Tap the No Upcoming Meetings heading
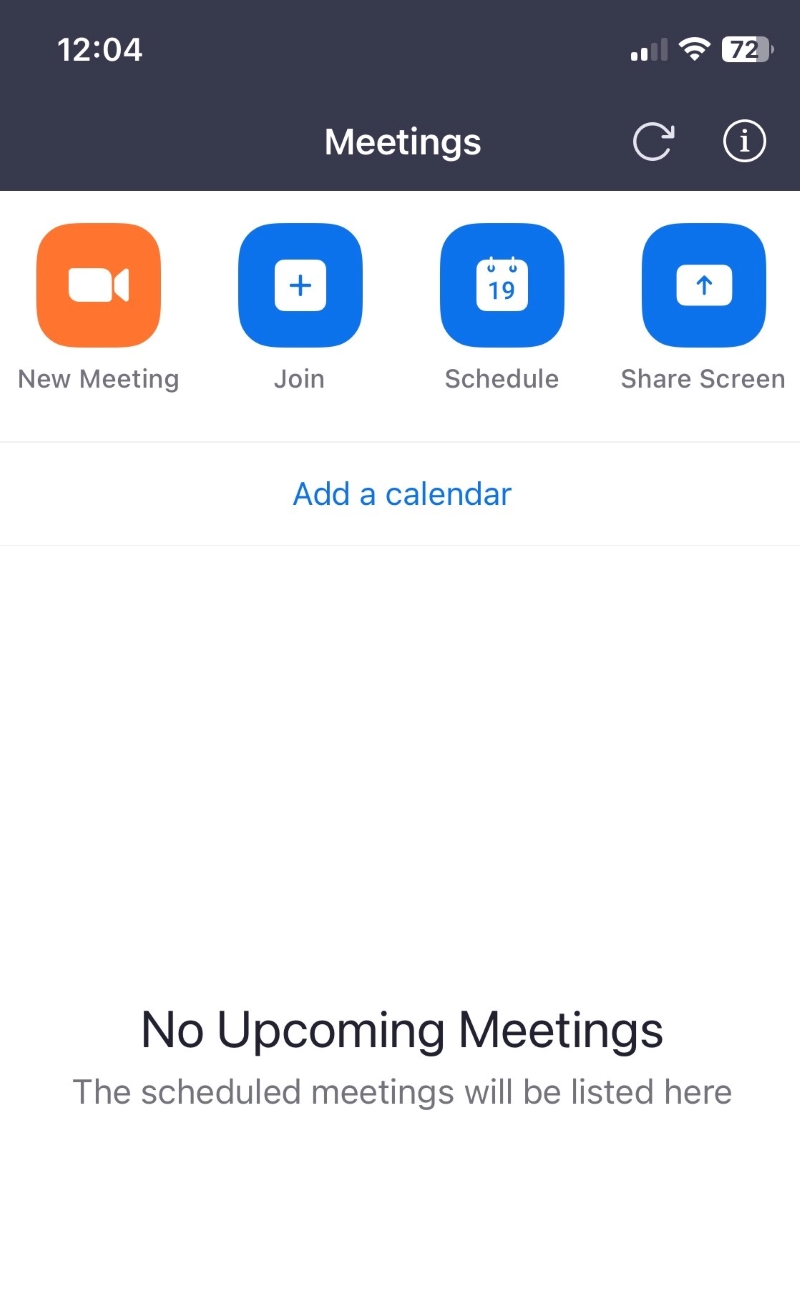The image size is (800, 1289). [401, 1029]
